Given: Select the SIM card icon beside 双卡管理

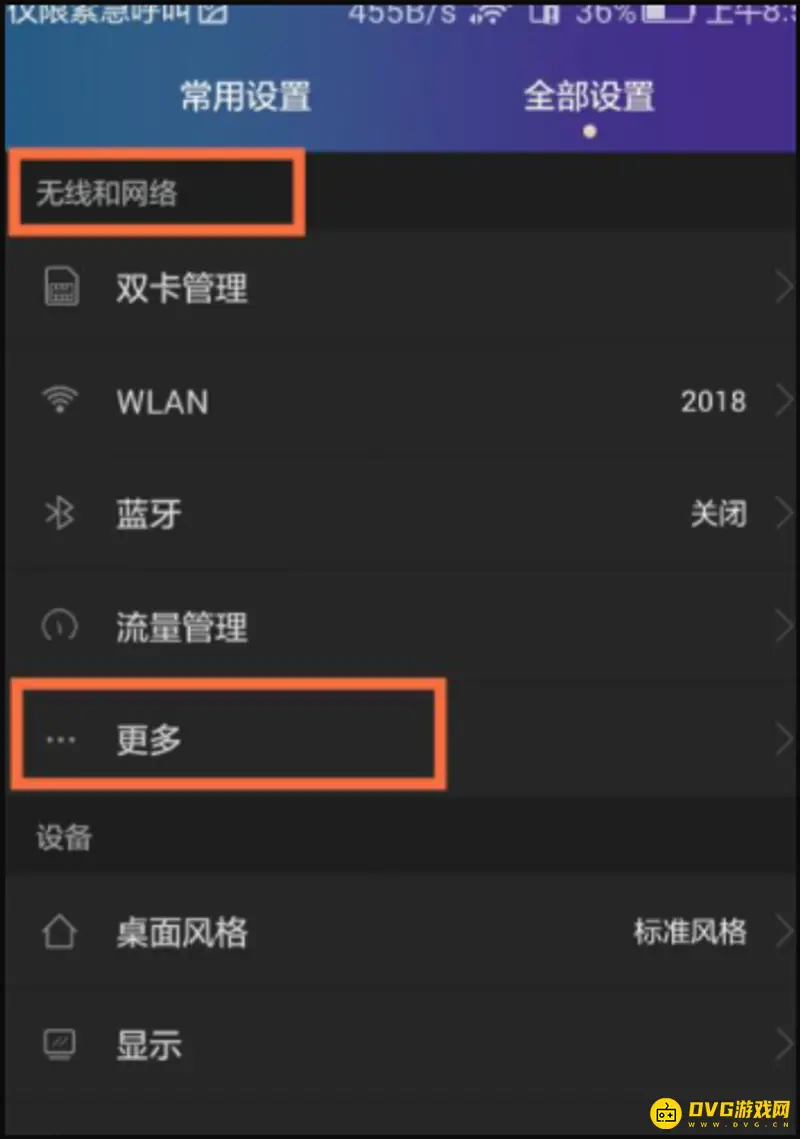Looking at the screenshot, I should pos(61,287).
